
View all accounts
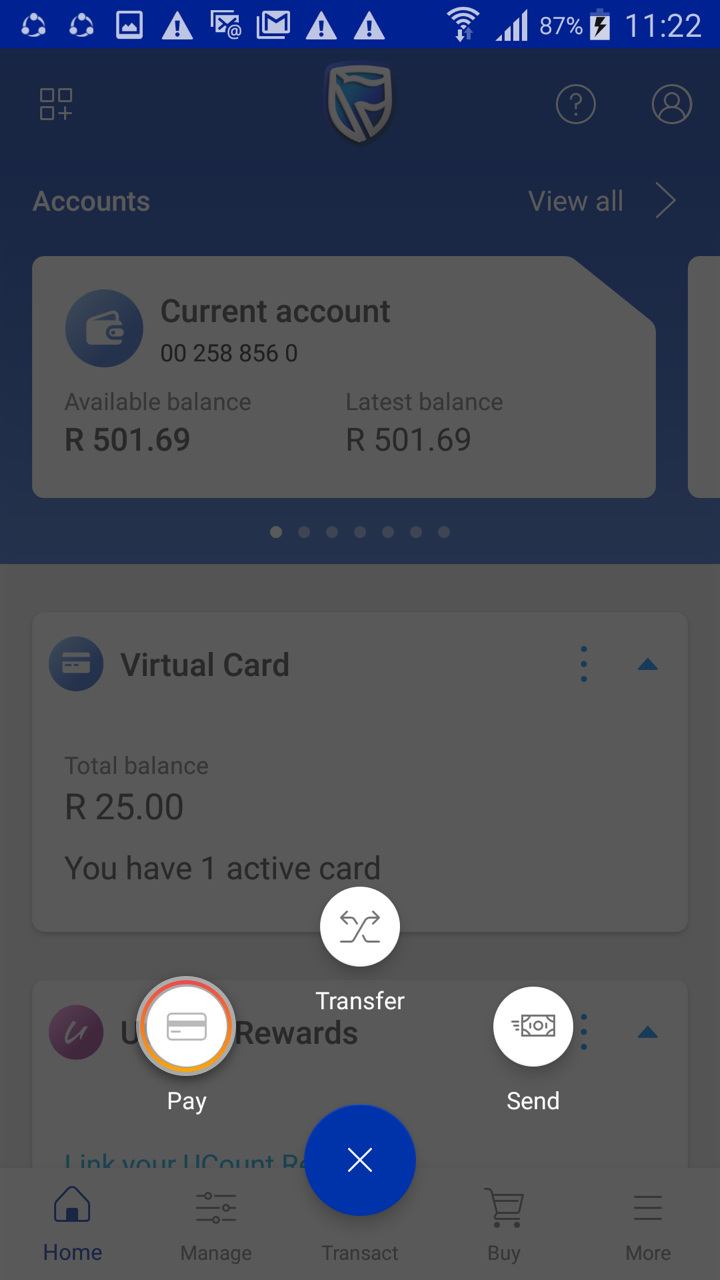coord(600,201)
